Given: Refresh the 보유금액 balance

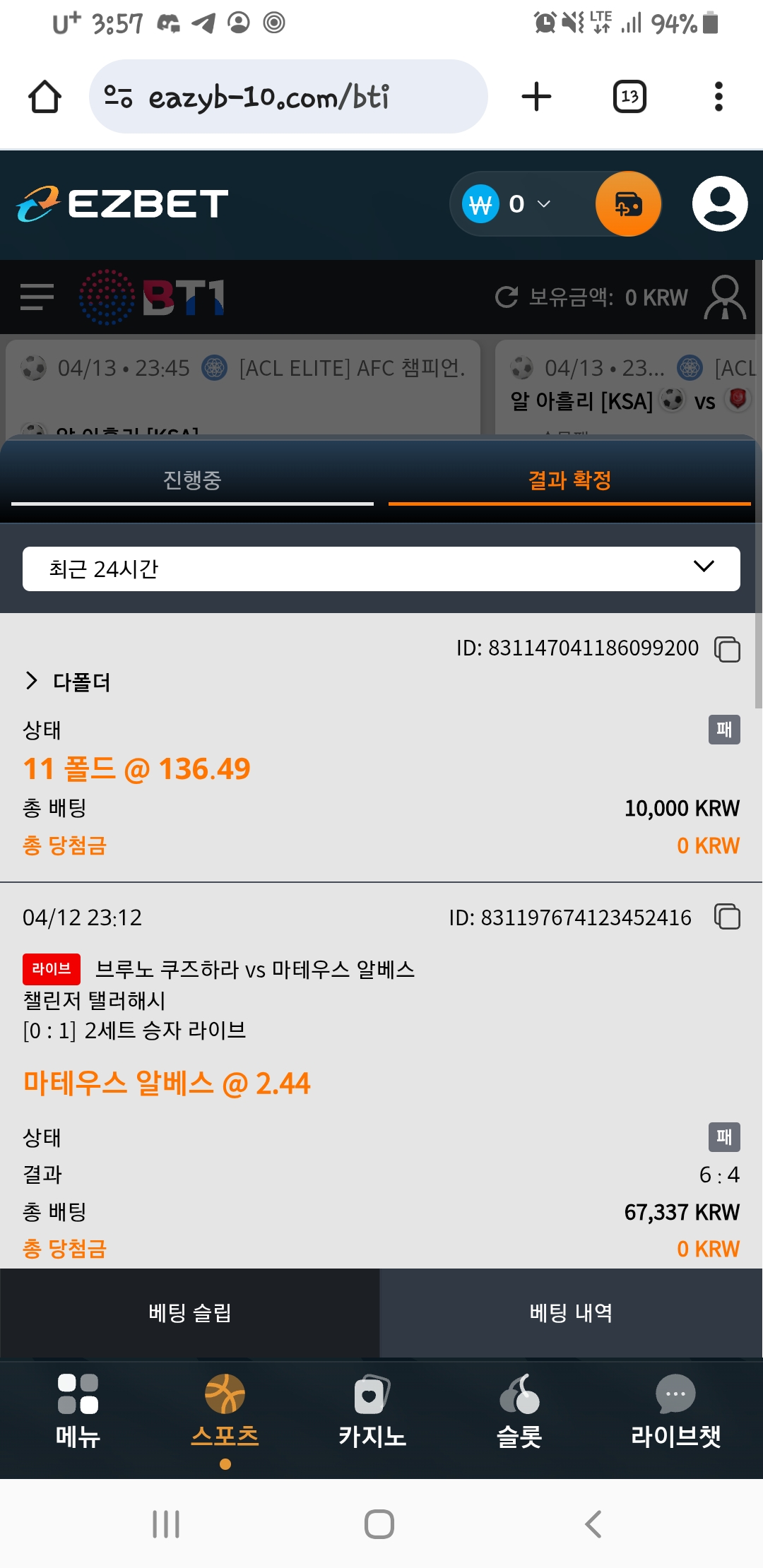Looking at the screenshot, I should pos(507,297).
